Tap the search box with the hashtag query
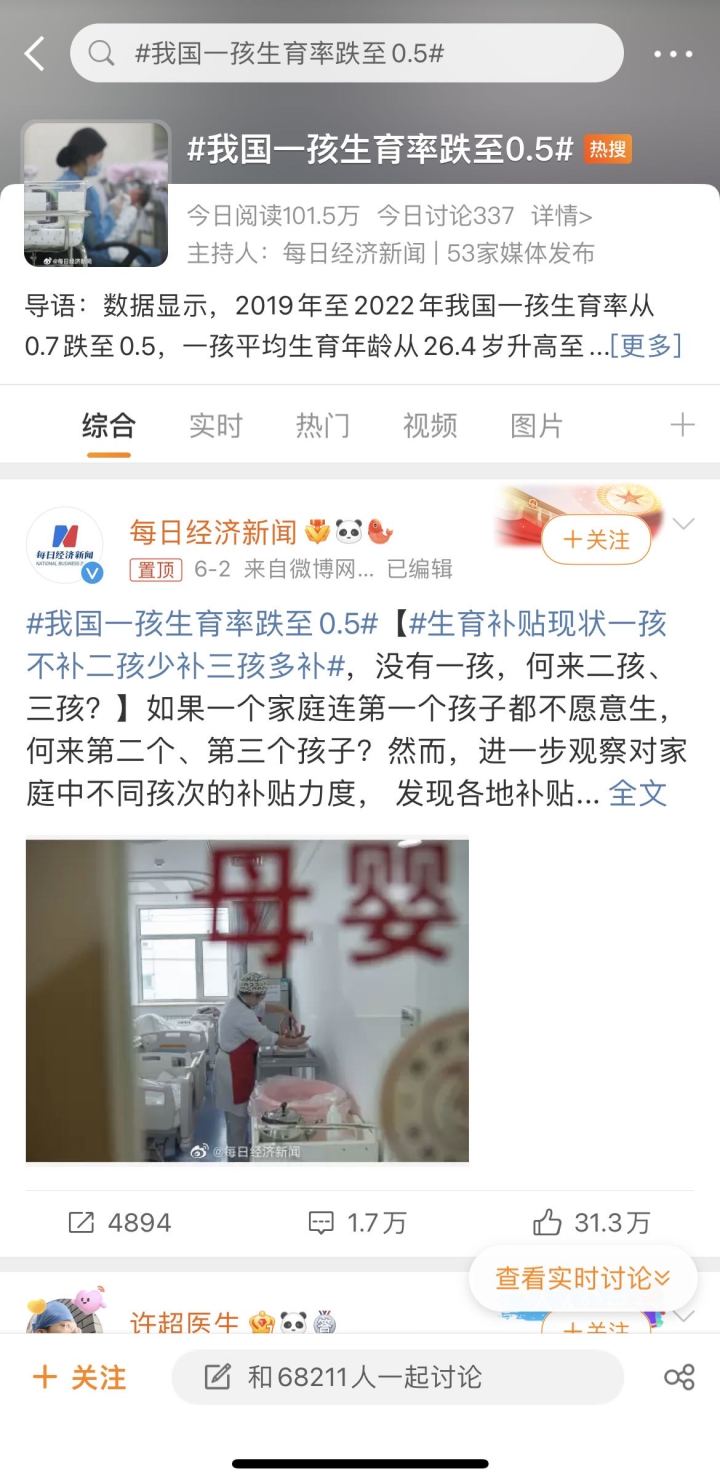This screenshot has height=1482, width=720. [346, 54]
